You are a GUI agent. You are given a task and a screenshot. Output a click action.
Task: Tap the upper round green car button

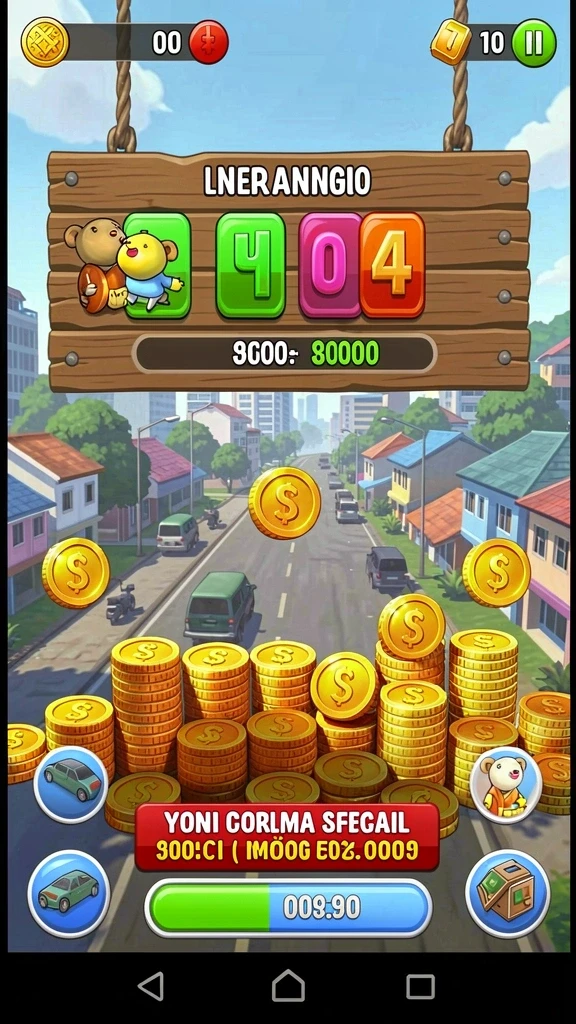coord(71,784)
